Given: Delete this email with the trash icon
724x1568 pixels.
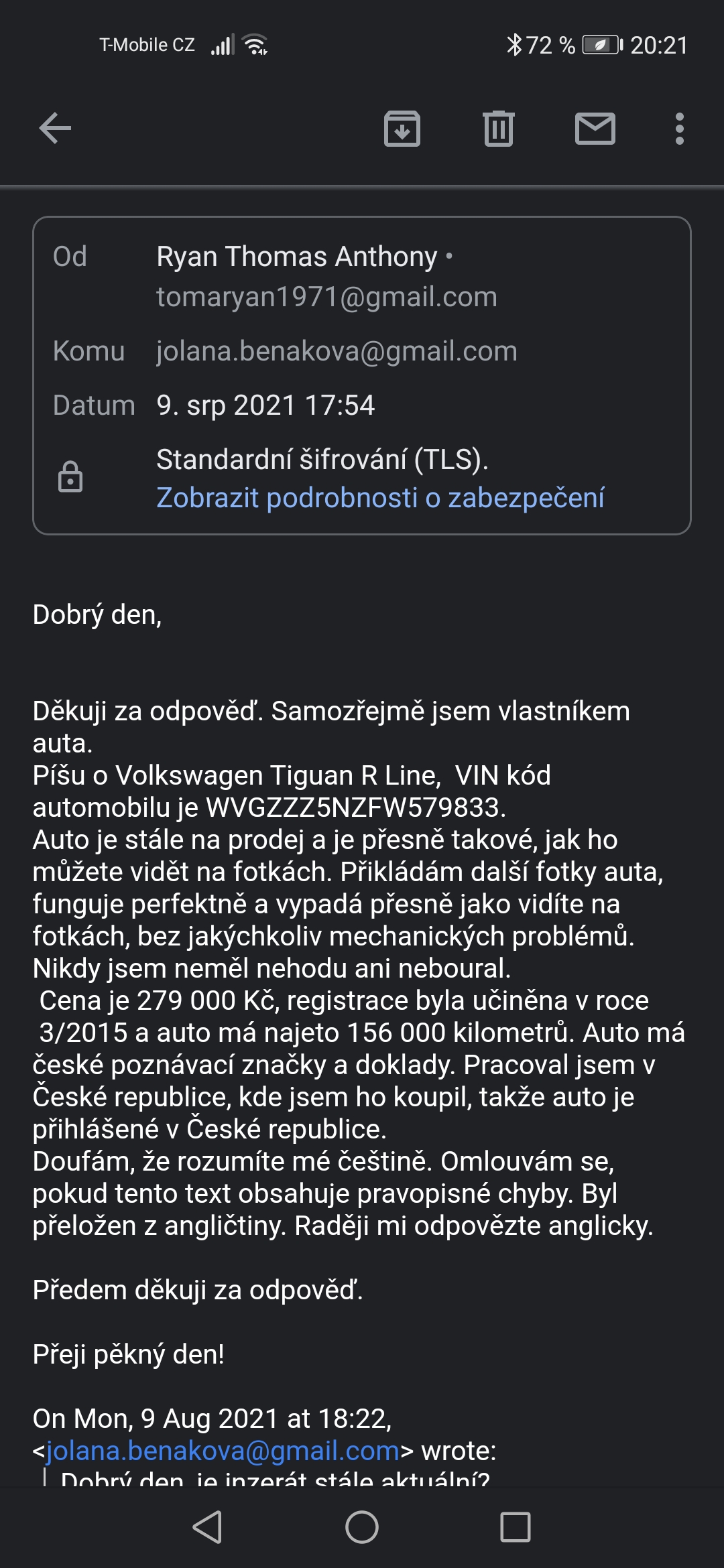Looking at the screenshot, I should click(498, 128).
